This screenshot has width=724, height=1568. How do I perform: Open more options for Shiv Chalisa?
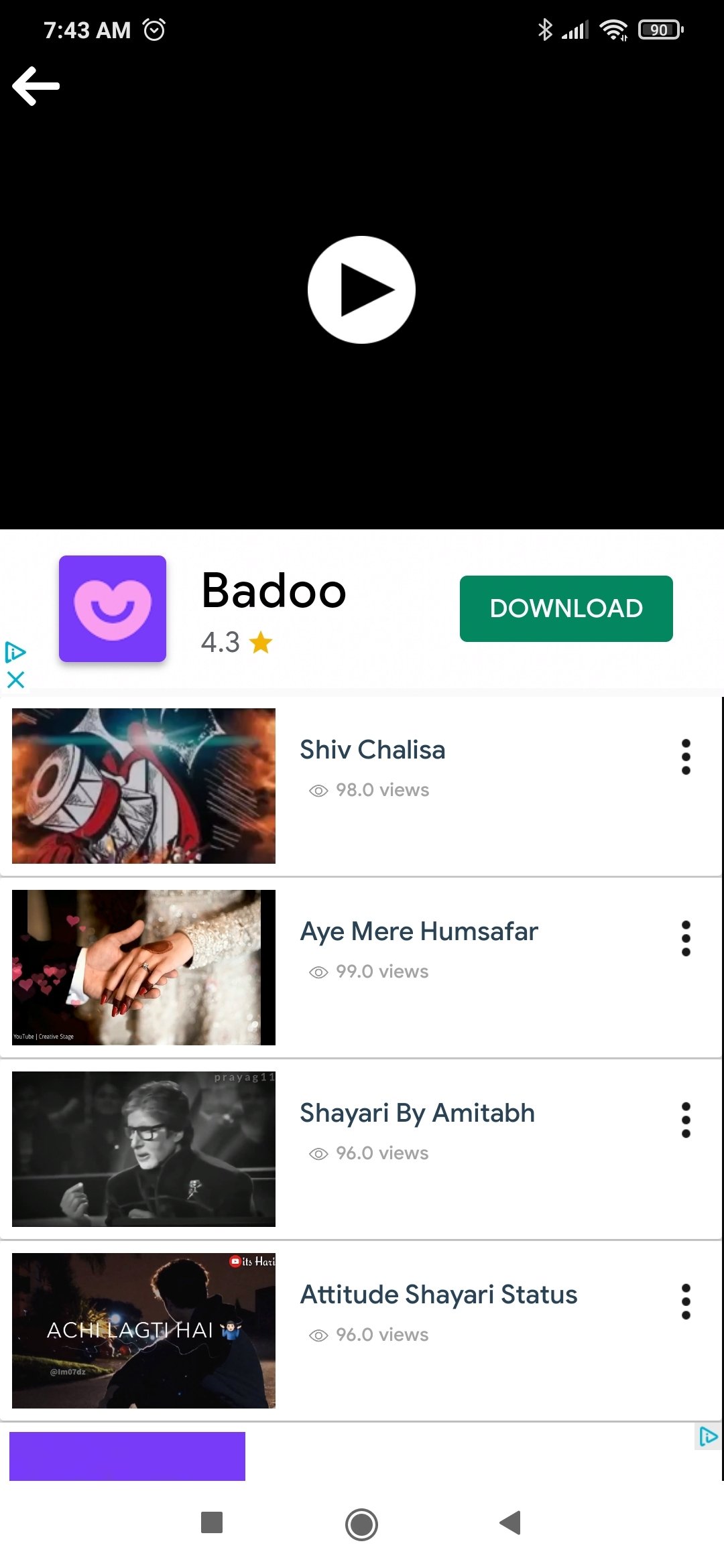click(686, 757)
